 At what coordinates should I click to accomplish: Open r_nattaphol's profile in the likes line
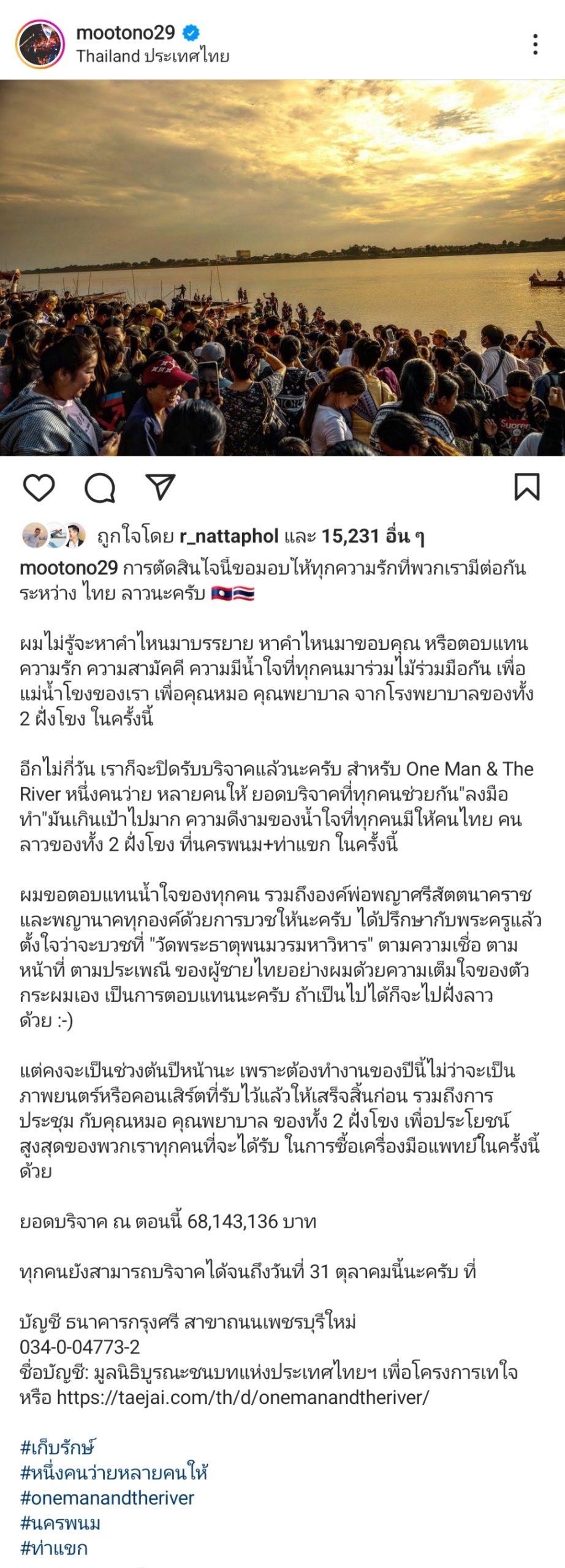[x=229, y=537]
